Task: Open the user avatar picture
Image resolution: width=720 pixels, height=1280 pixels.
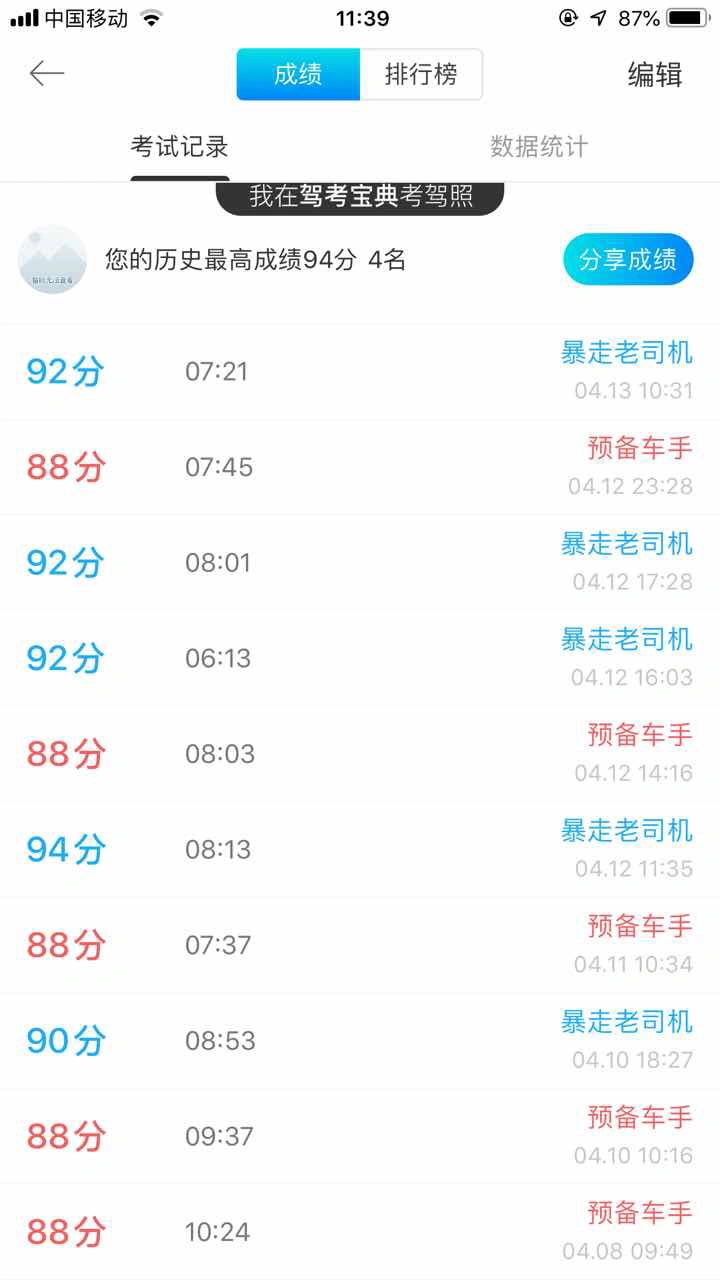Action: point(52,260)
